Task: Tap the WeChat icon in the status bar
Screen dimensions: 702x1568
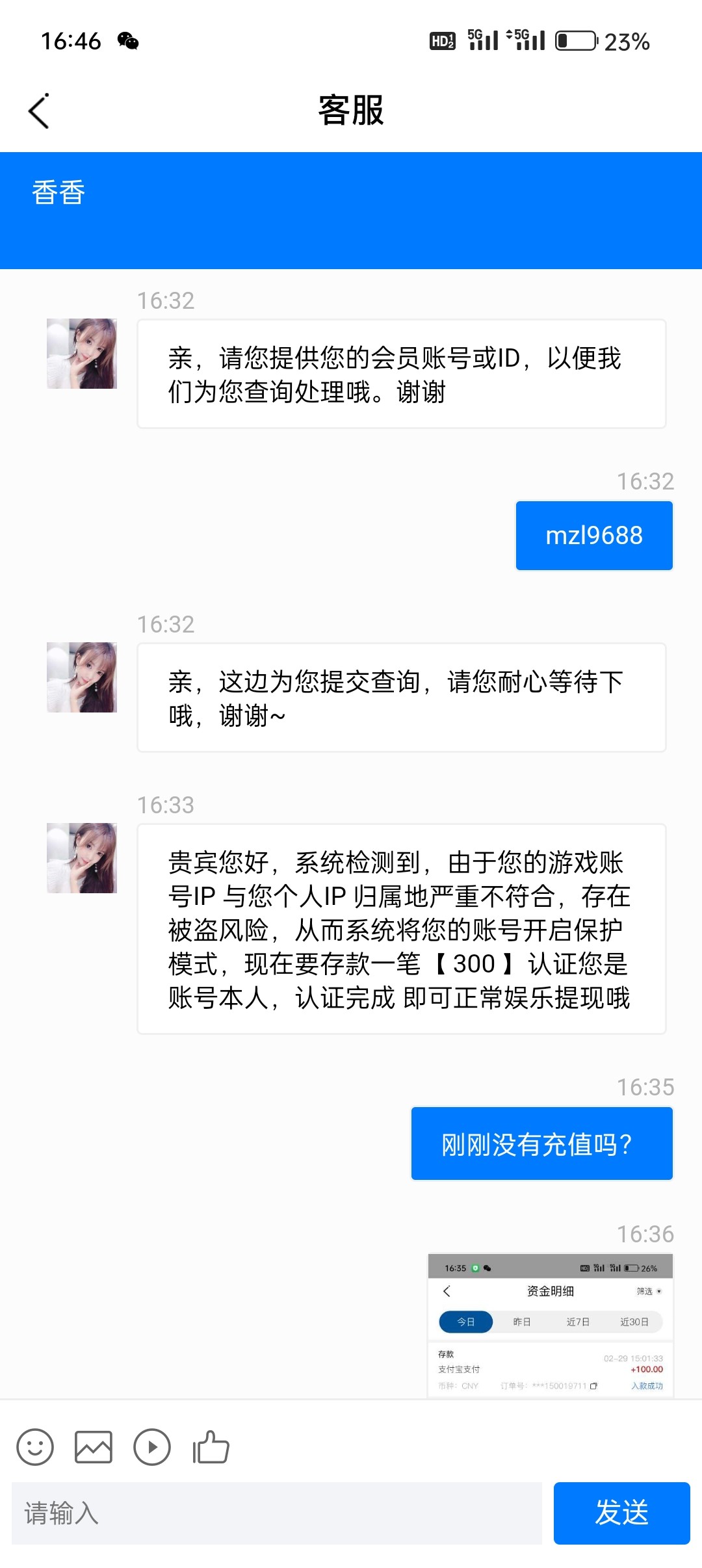Action: pos(127,42)
